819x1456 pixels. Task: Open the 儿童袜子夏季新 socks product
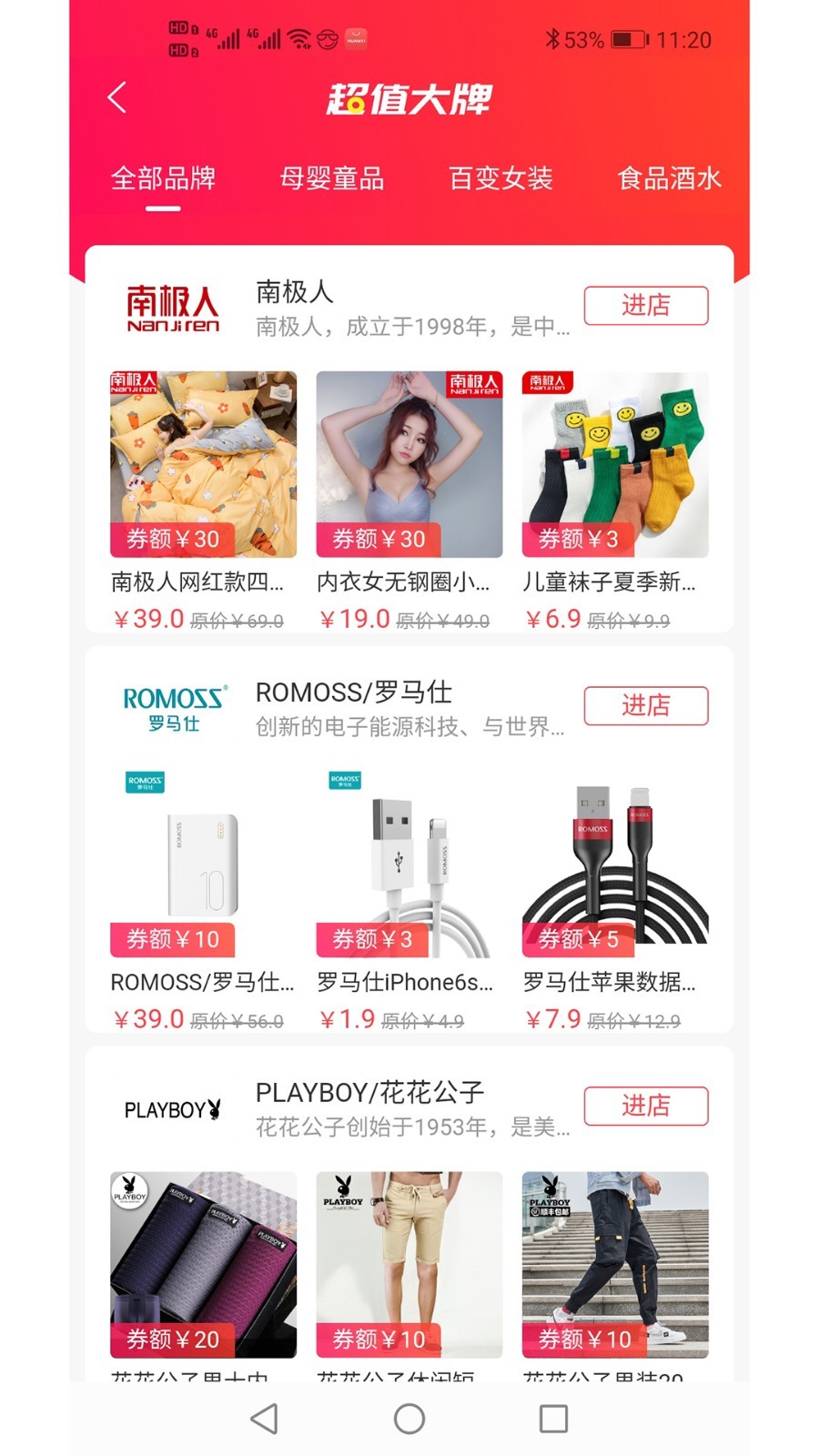(614, 464)
